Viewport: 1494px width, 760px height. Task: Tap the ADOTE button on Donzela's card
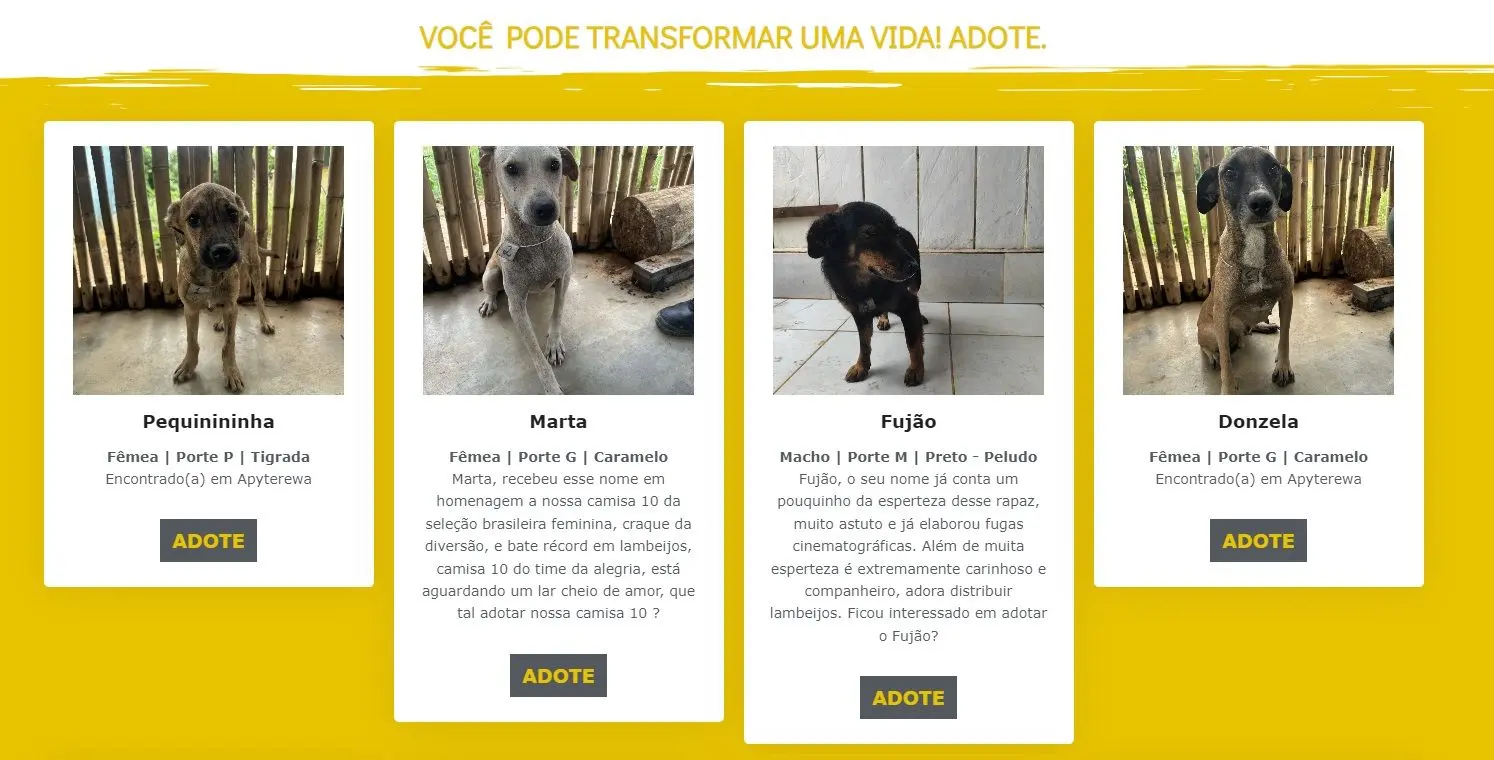click(1258, 541)
